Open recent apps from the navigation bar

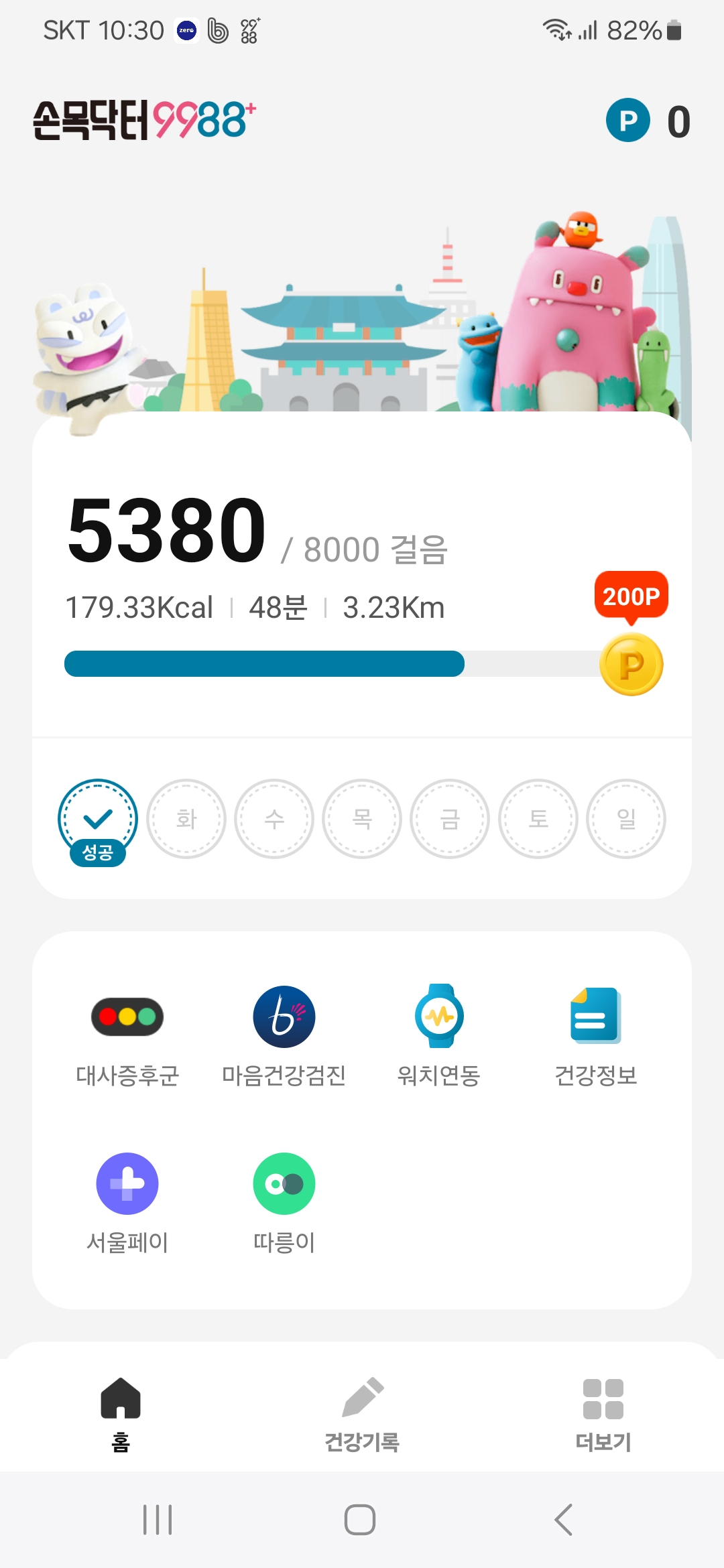coord(158,1520)
